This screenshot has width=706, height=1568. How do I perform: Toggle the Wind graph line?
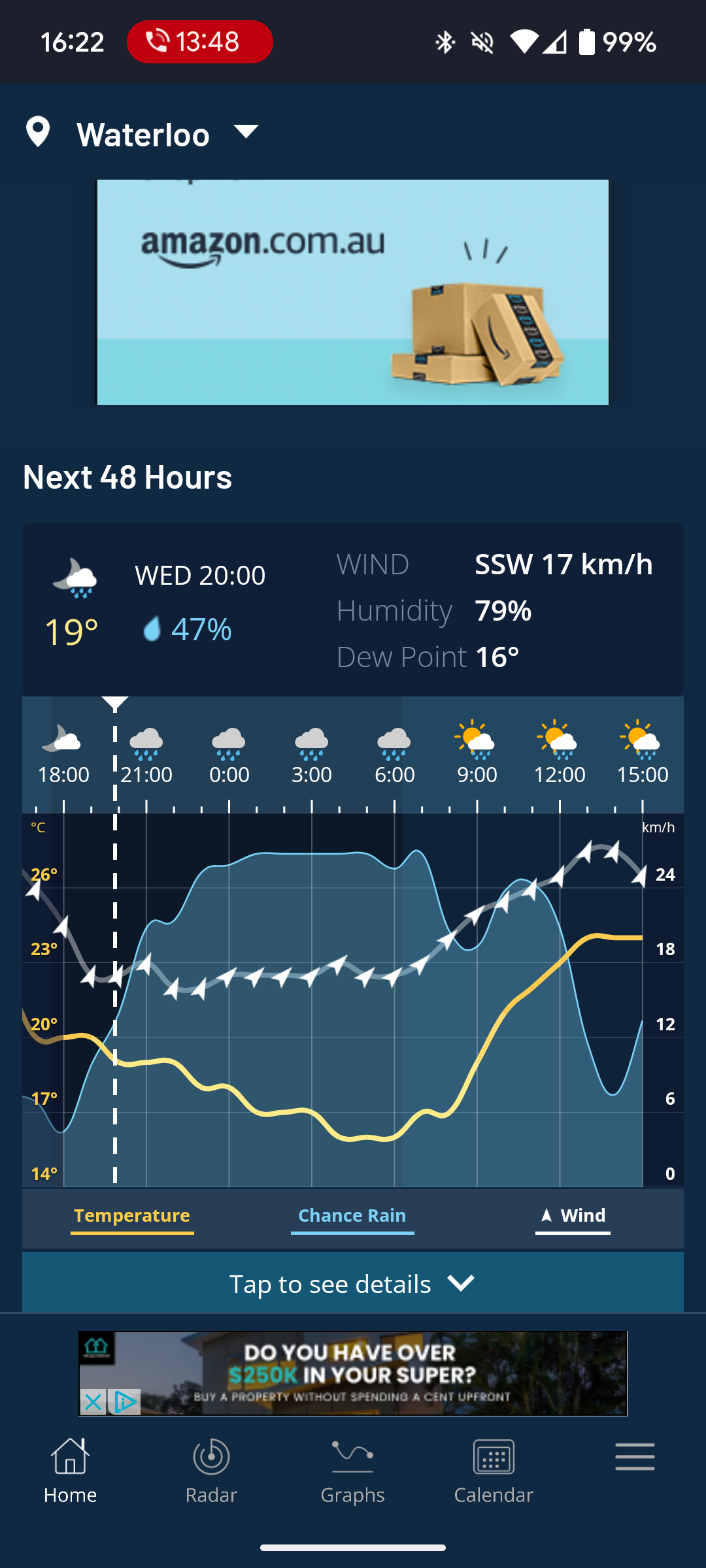[x=573, y=1216]
